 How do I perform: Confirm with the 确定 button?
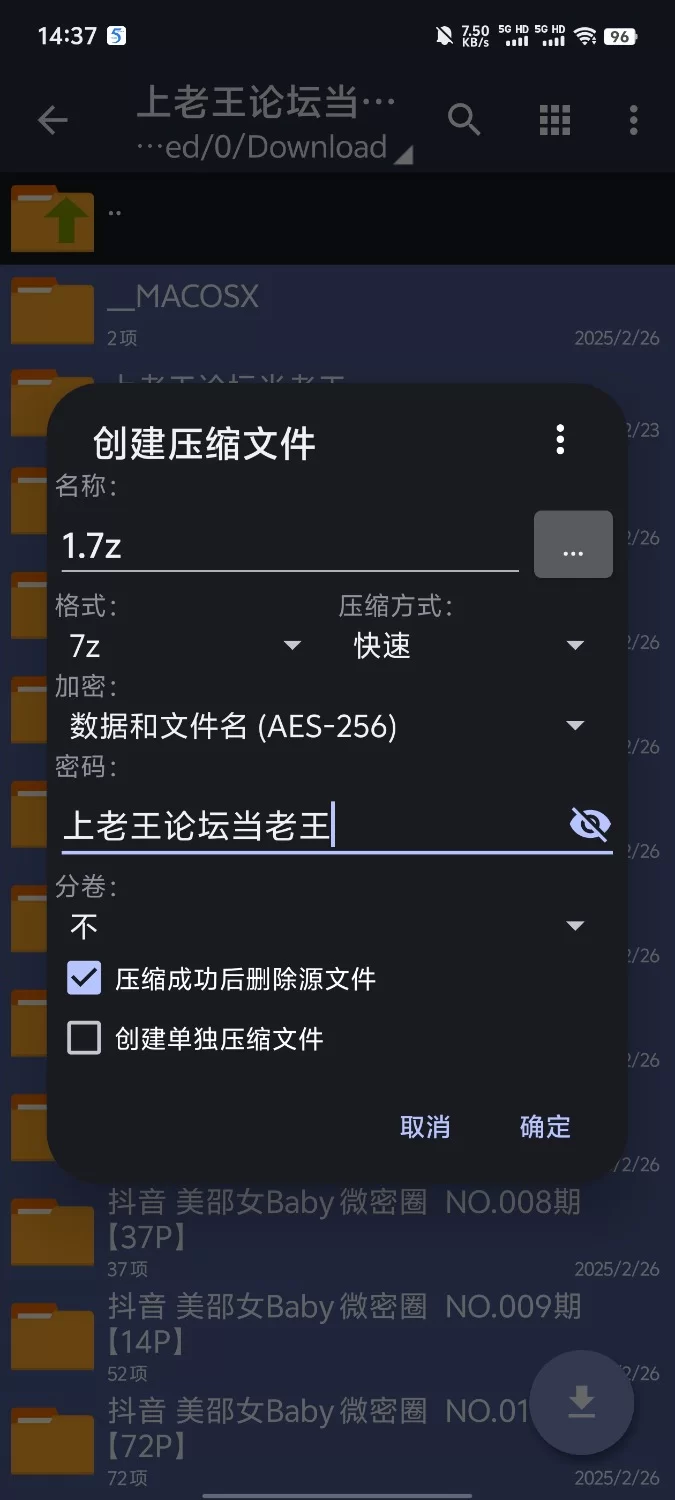[x=545, y=1127]
